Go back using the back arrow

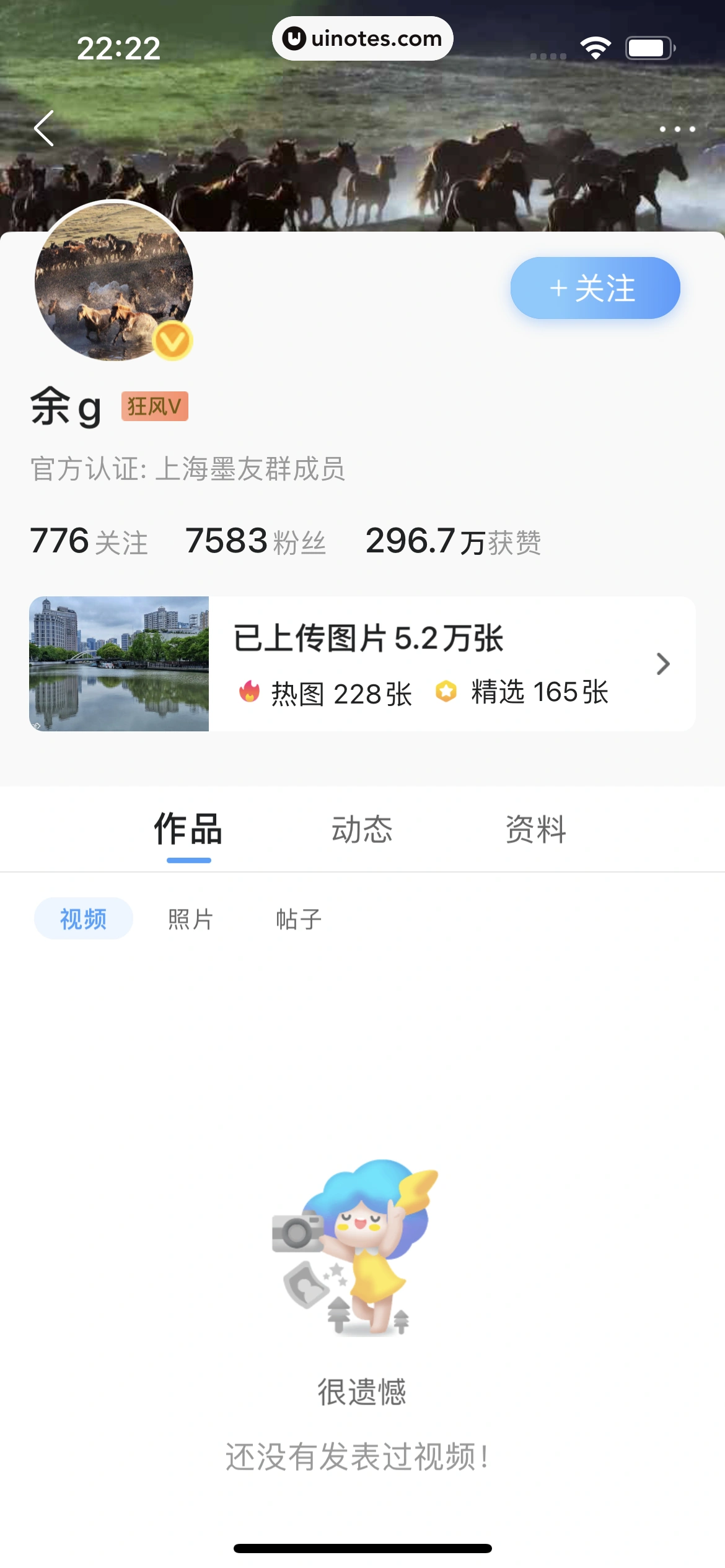(x=45, y=129)
